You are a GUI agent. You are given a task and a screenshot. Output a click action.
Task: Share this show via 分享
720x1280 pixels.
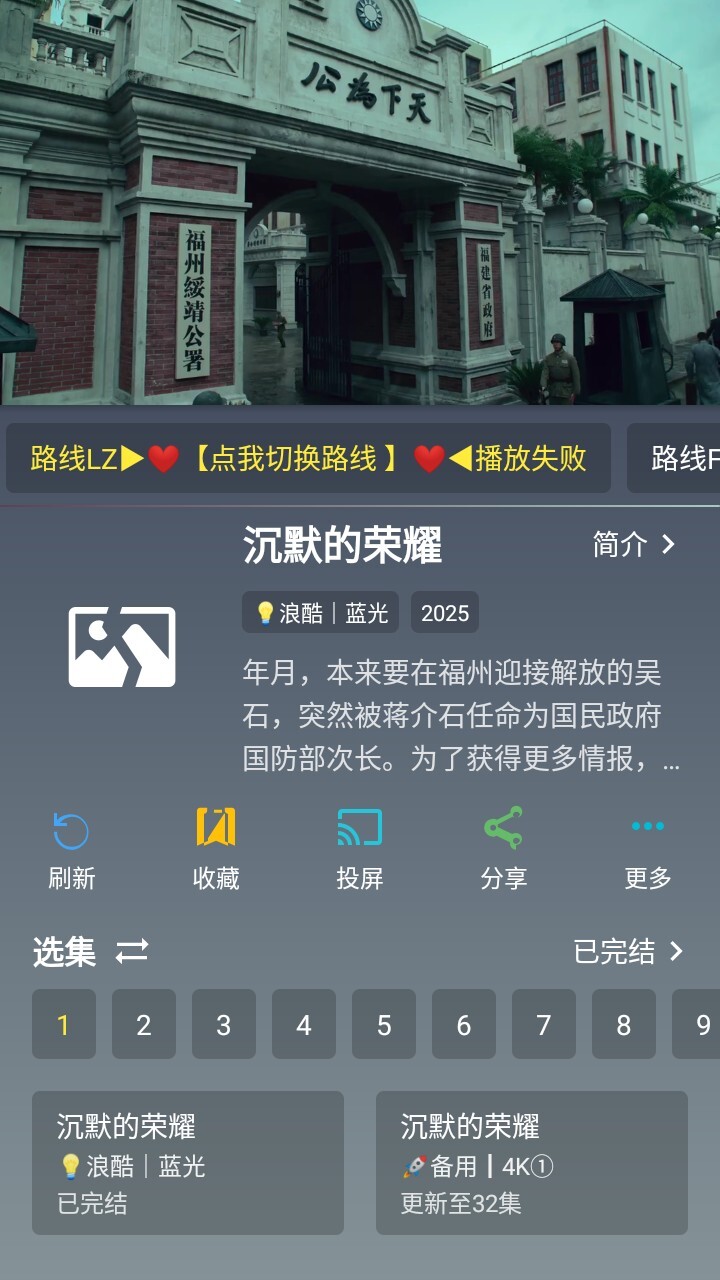[503, 850]
